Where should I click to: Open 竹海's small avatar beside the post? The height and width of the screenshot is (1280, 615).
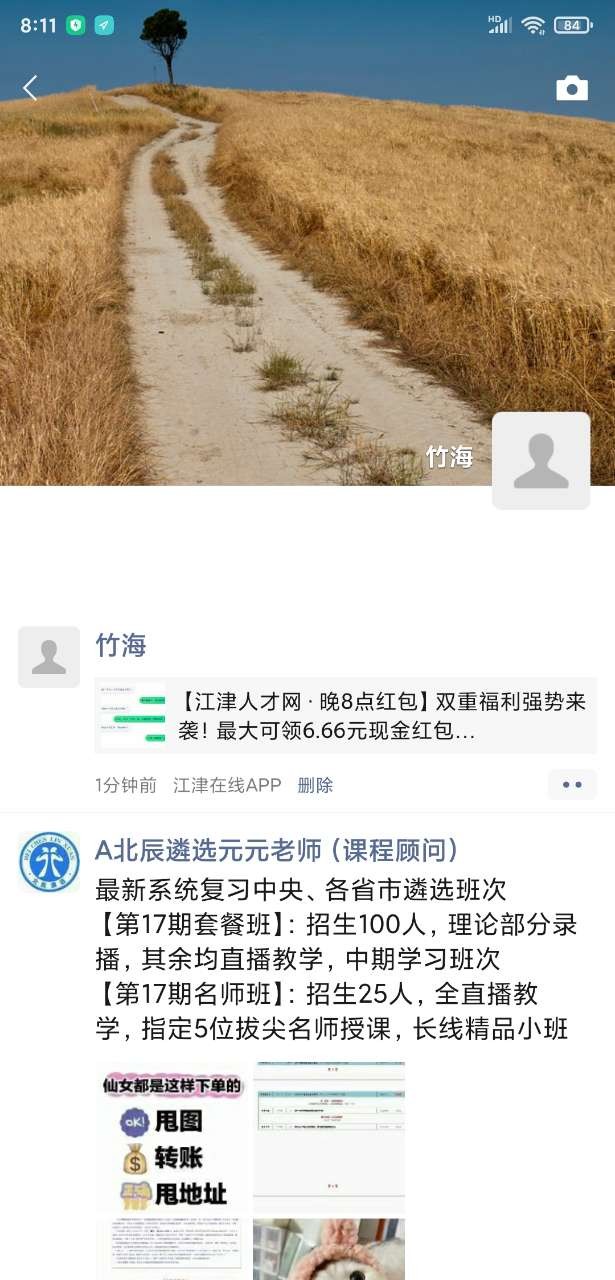[49, 657]
